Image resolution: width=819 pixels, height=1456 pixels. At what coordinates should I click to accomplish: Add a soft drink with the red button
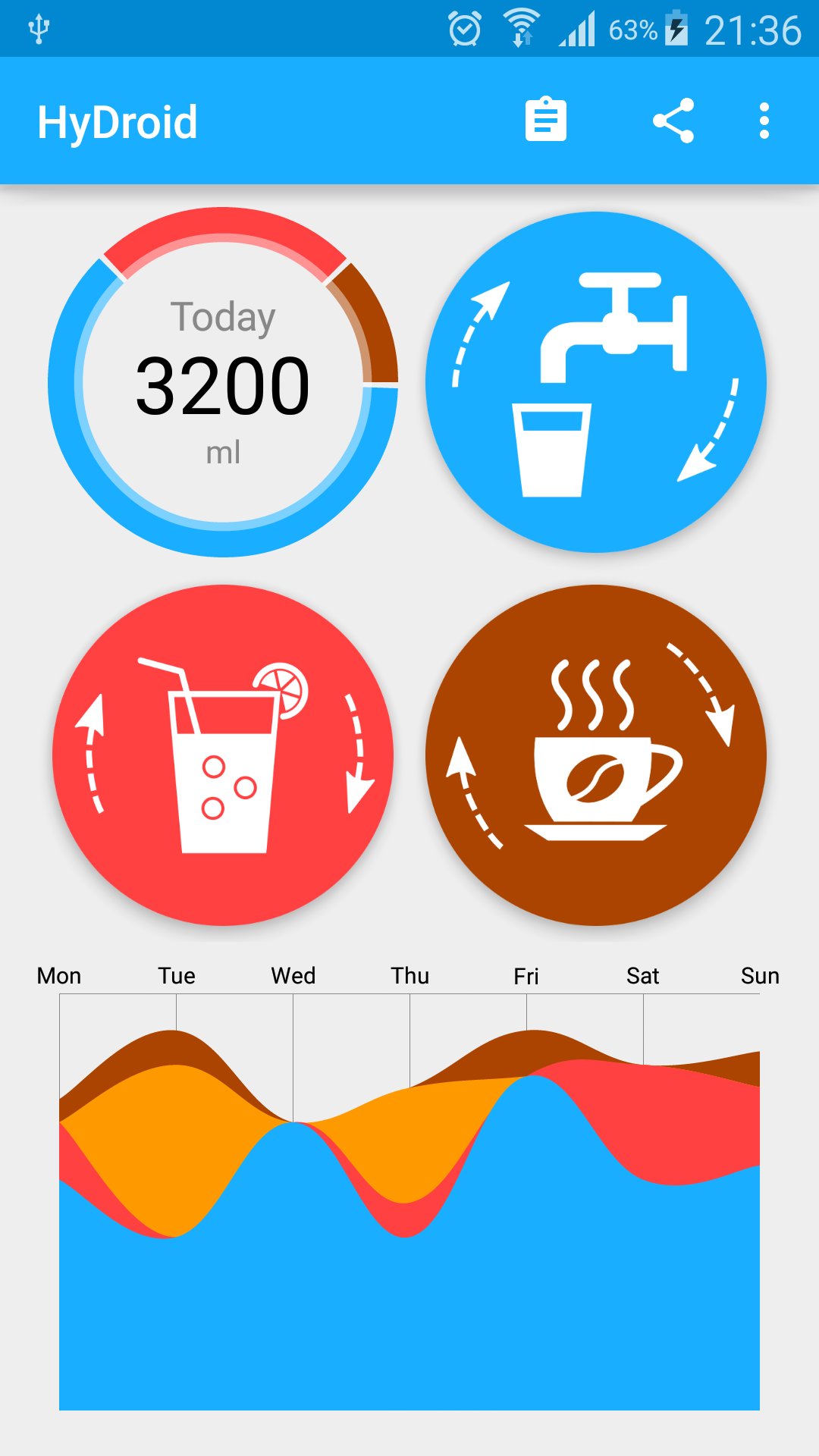(x=223, y=755)
